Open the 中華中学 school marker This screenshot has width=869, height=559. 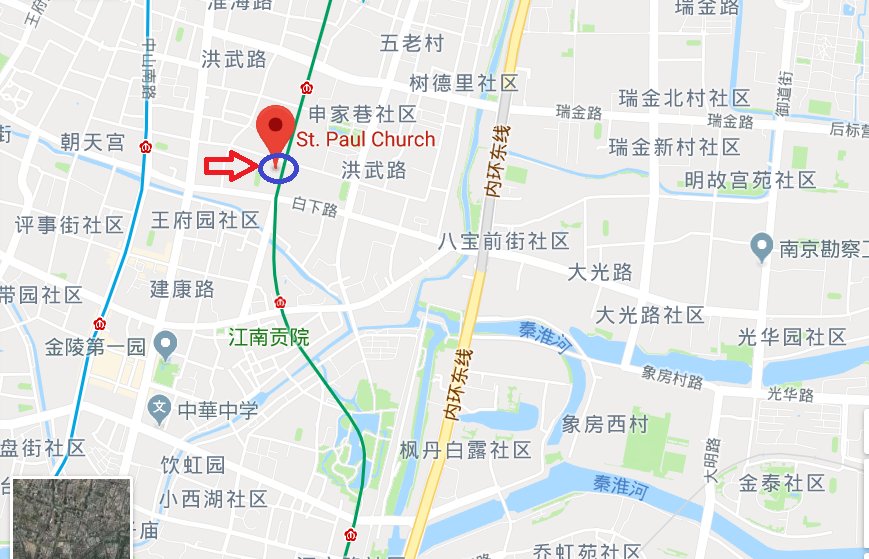click(158, 408)
